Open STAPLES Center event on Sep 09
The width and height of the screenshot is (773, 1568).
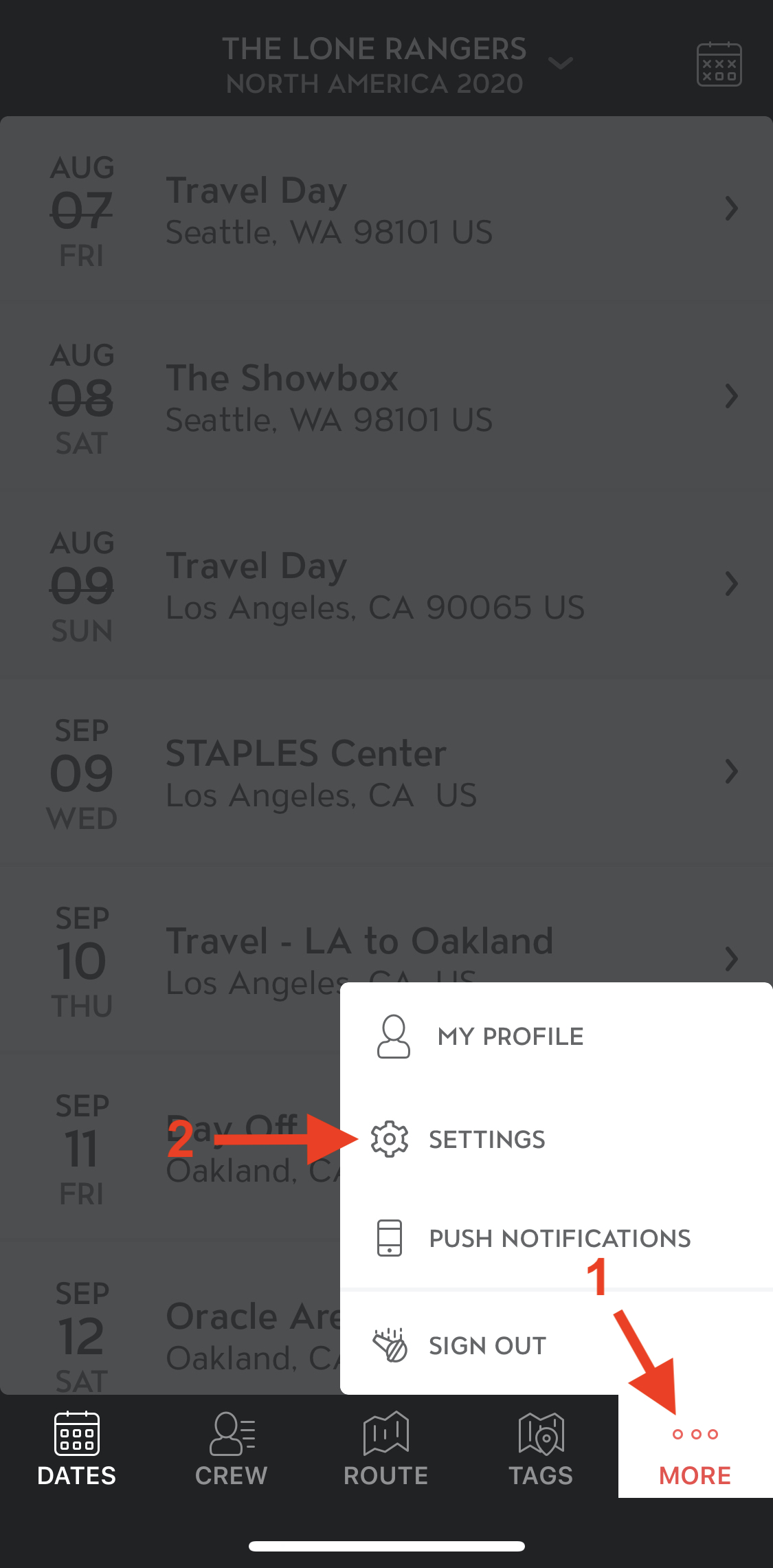click(386, 772)
